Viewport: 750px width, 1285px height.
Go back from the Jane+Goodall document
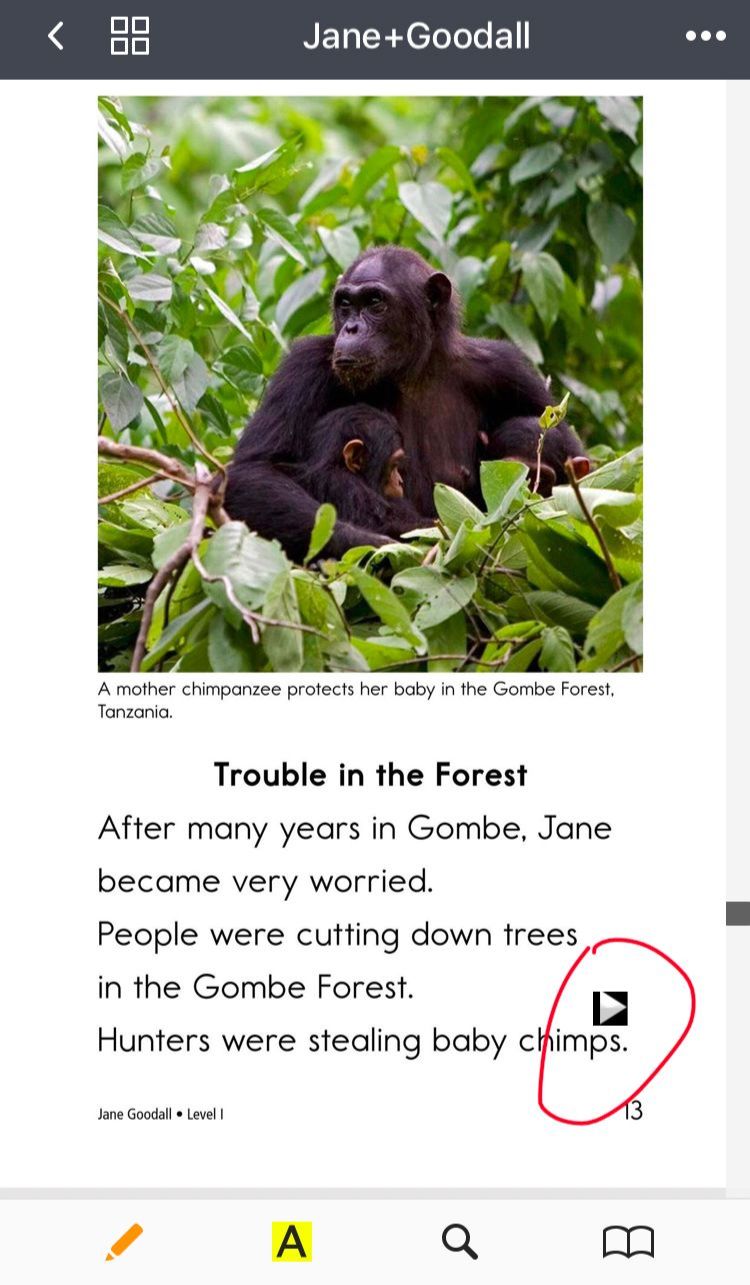[56, 37]
